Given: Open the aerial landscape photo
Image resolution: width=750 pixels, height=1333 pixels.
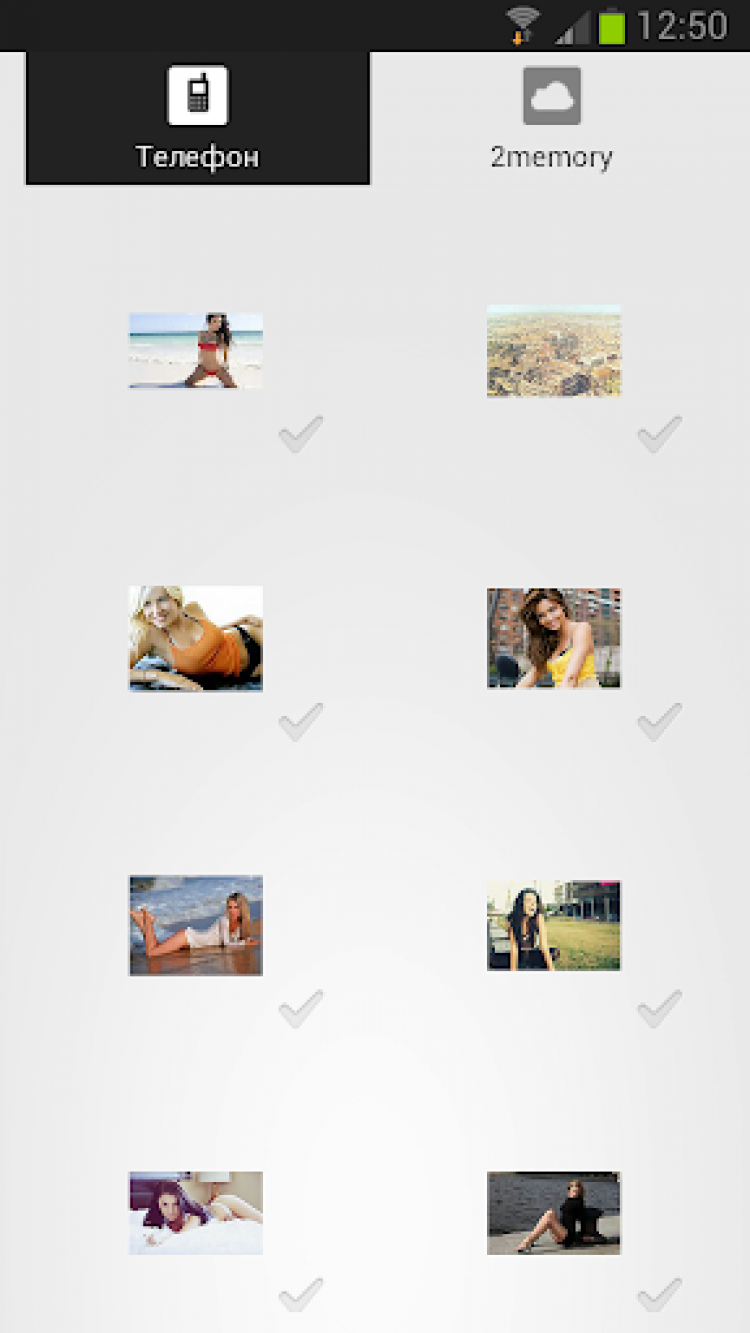Looking at the screenshot, I should (x=554, y=351).
